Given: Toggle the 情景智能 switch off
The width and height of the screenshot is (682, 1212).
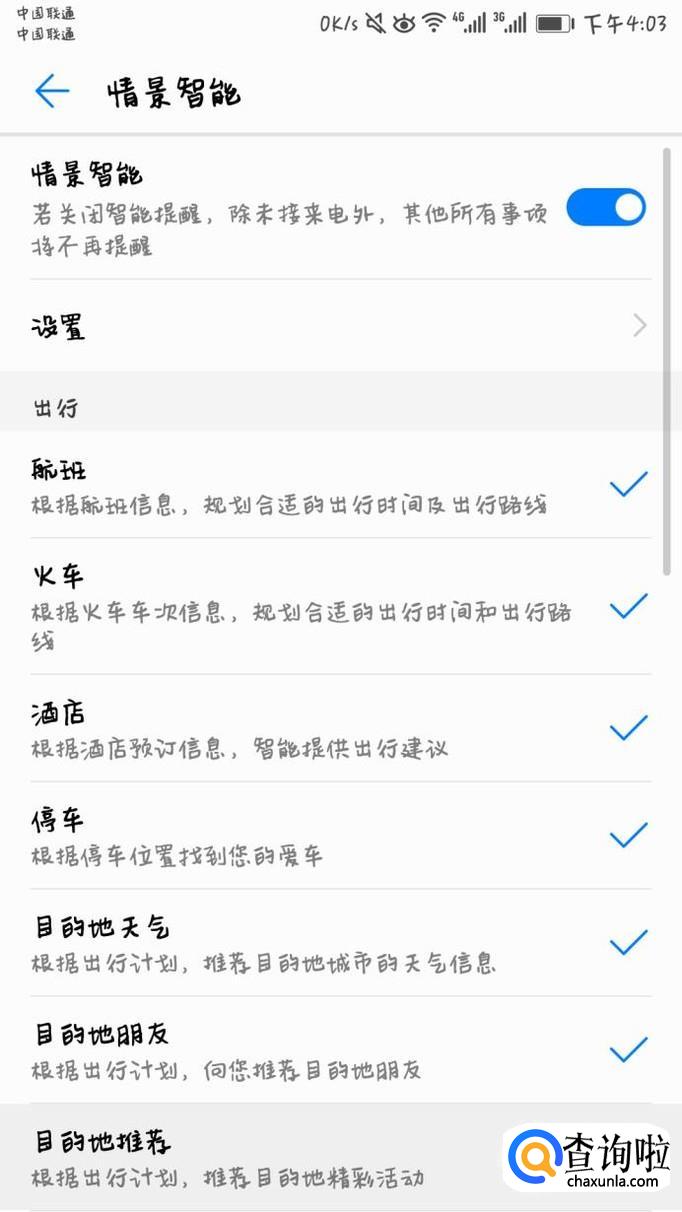Looking at the screenshot, I should (605, 207).
